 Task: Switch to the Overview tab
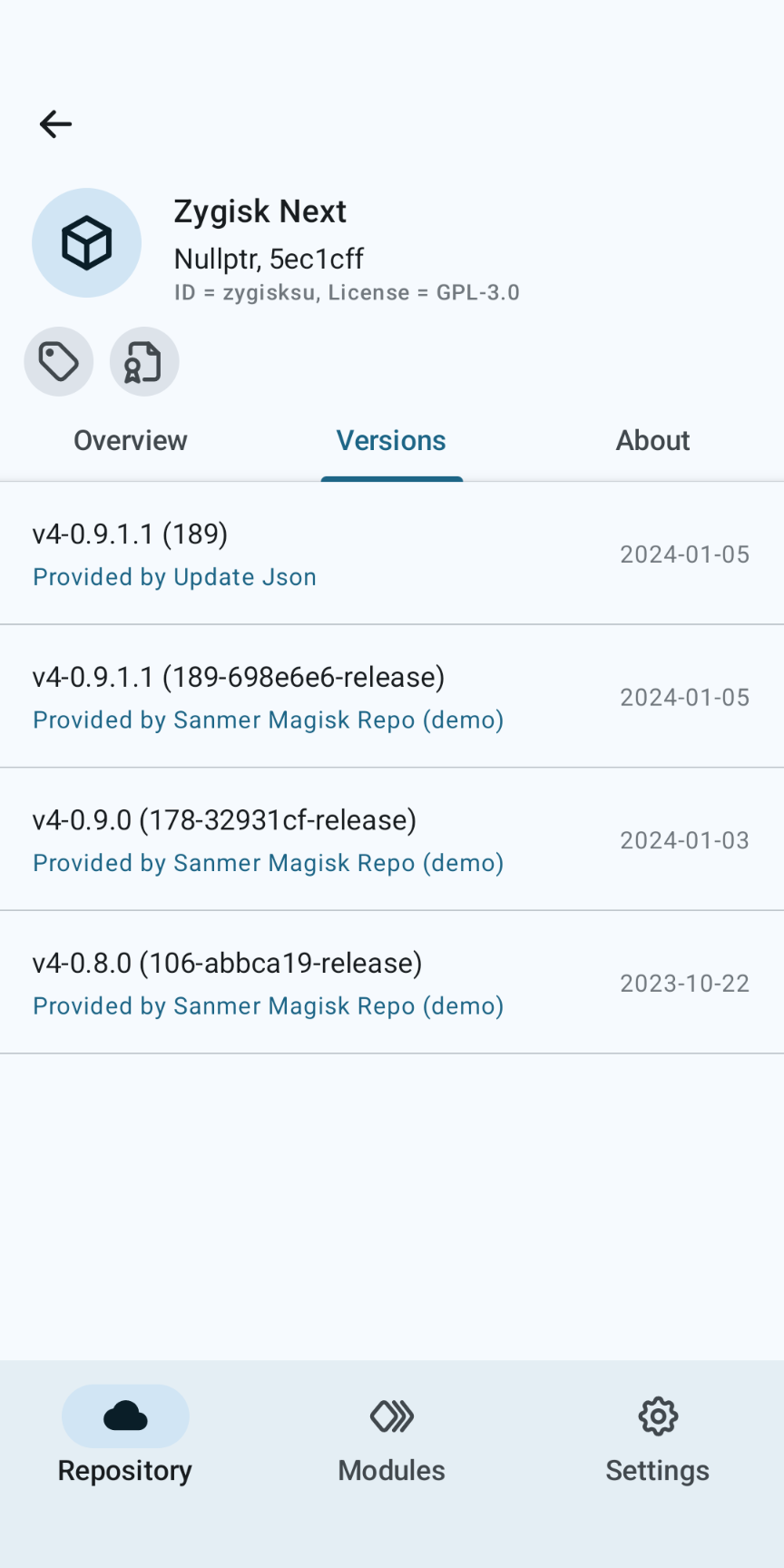pos(131,441)
